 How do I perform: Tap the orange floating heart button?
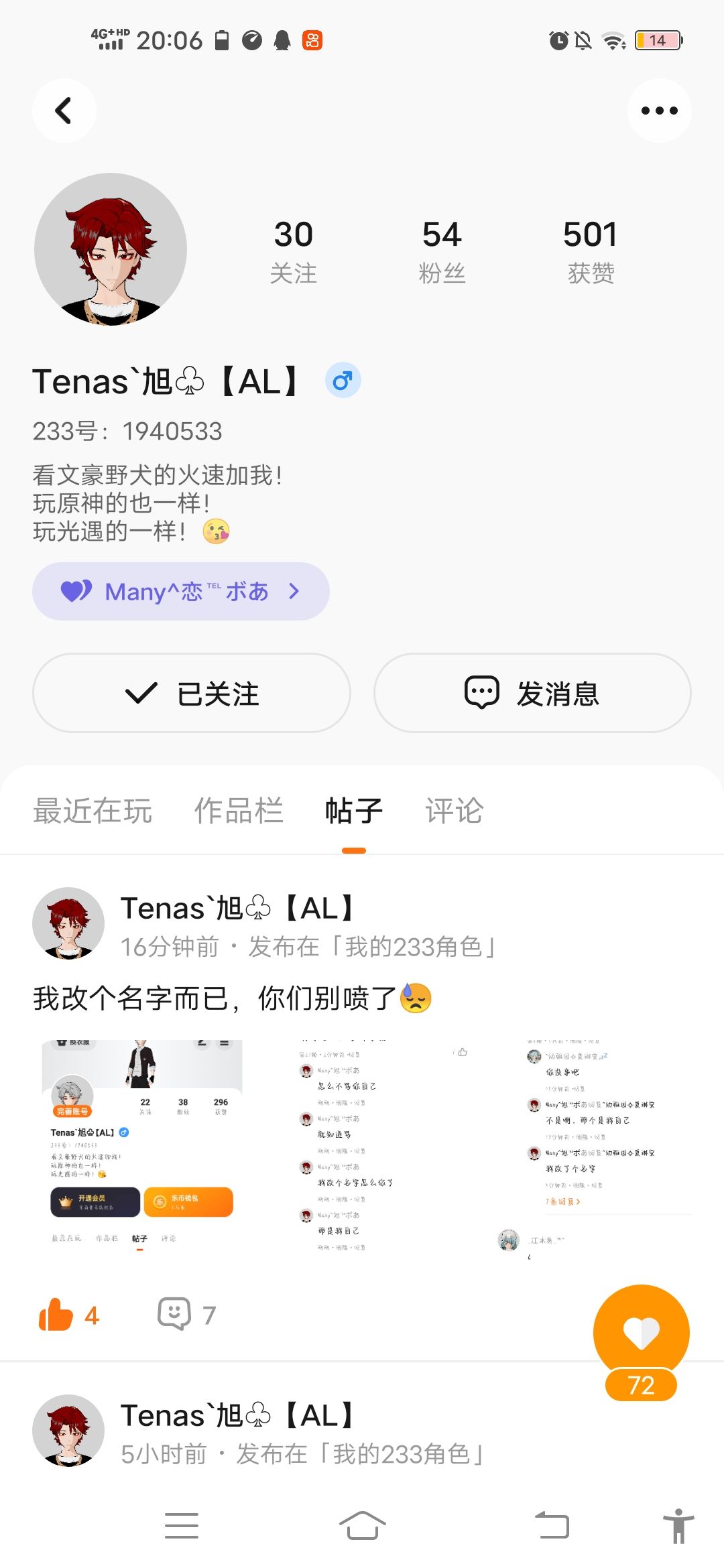(x=641, y=1332)
